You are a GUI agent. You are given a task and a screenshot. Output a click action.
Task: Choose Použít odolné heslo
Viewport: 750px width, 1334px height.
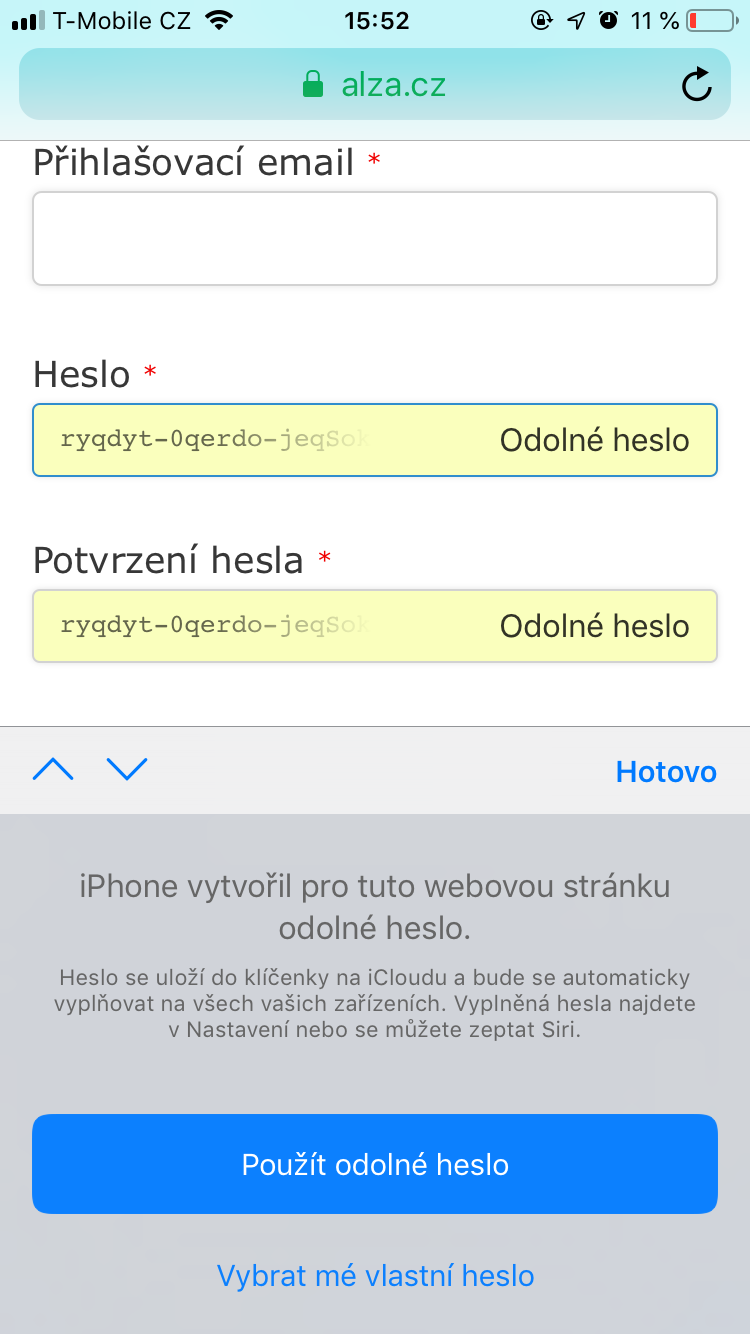[x=374, y=1164]
